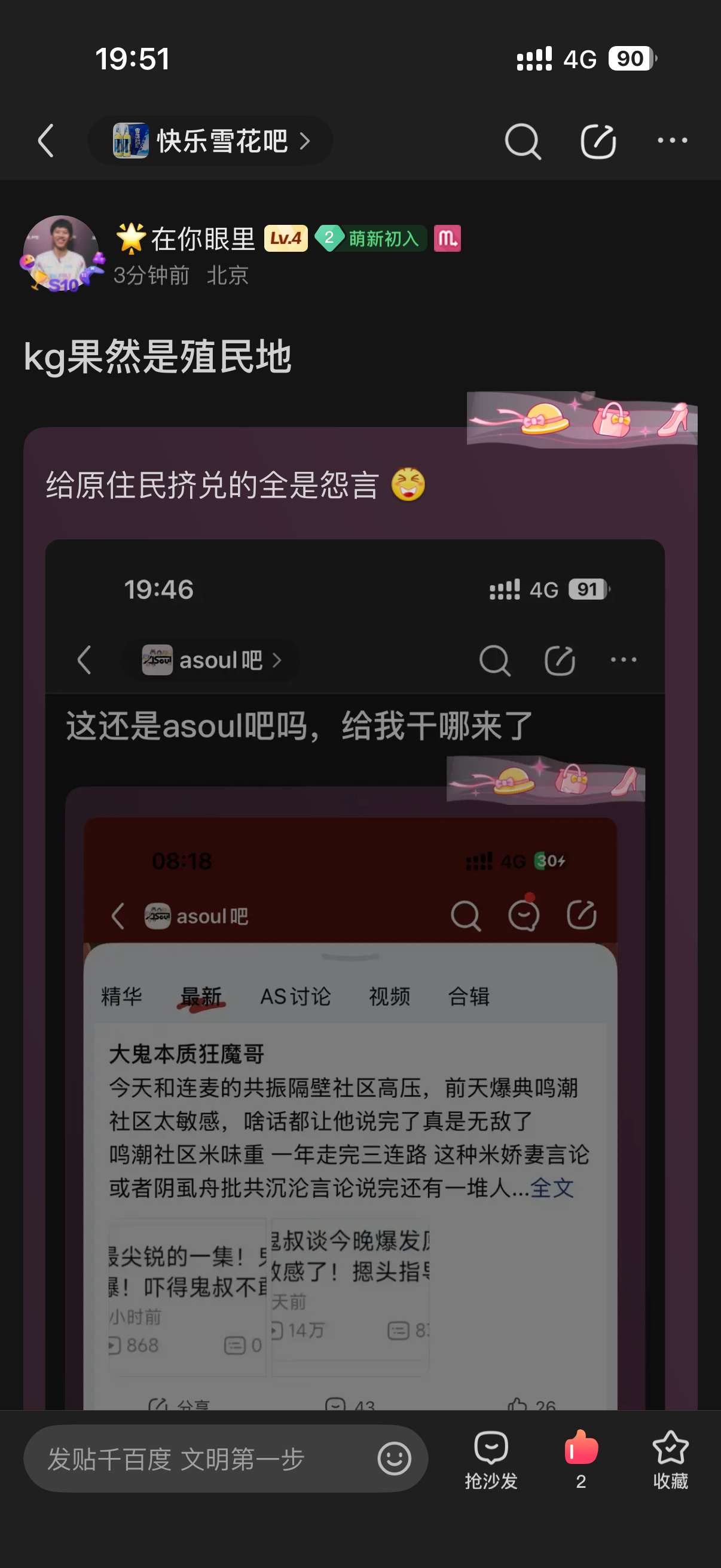721x1568 pixels.
Task: Open the three-dot overflow menu
Action: (x=672, y=141)
